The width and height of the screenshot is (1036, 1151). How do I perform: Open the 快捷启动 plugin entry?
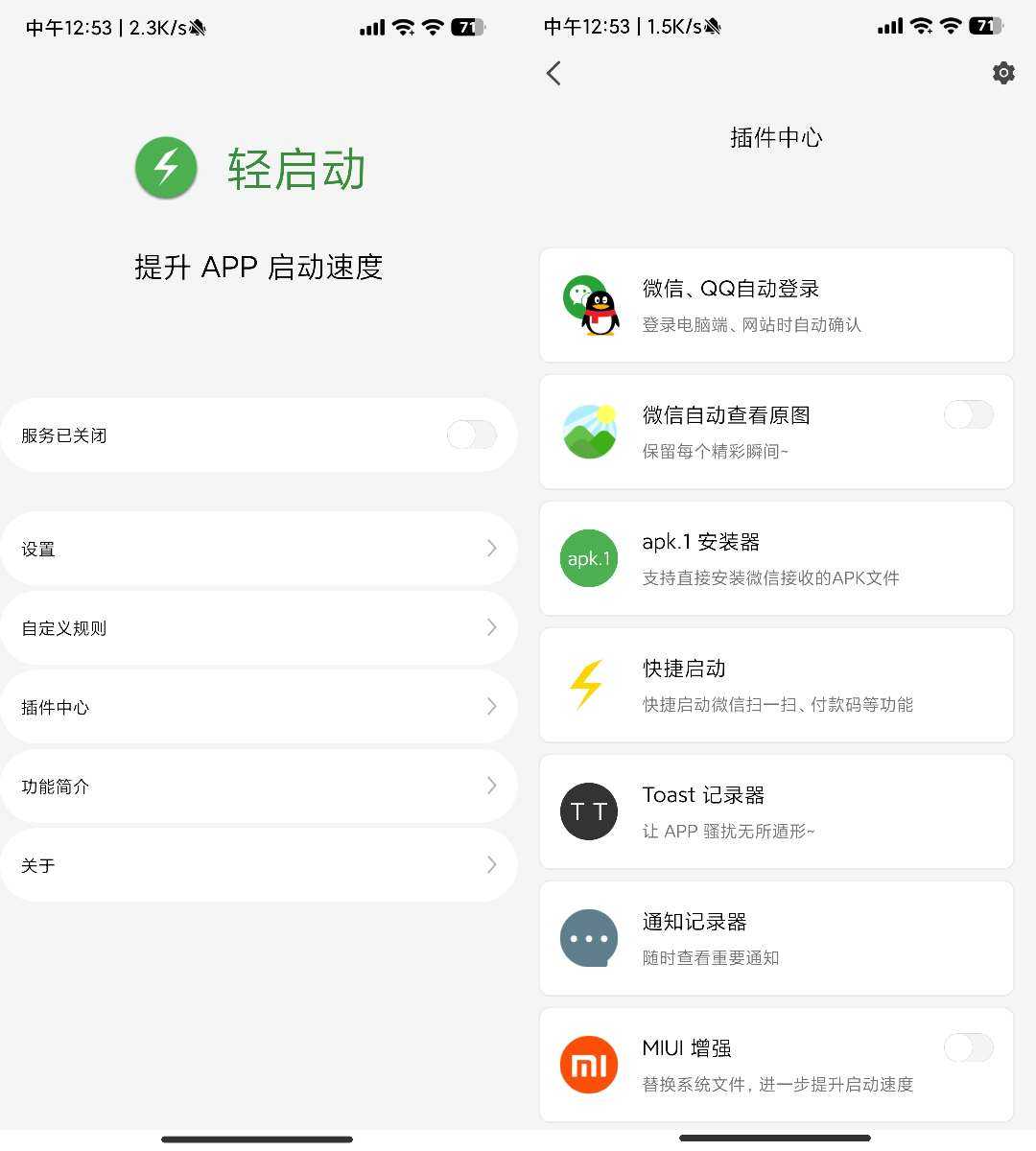[x=775, y=685]
